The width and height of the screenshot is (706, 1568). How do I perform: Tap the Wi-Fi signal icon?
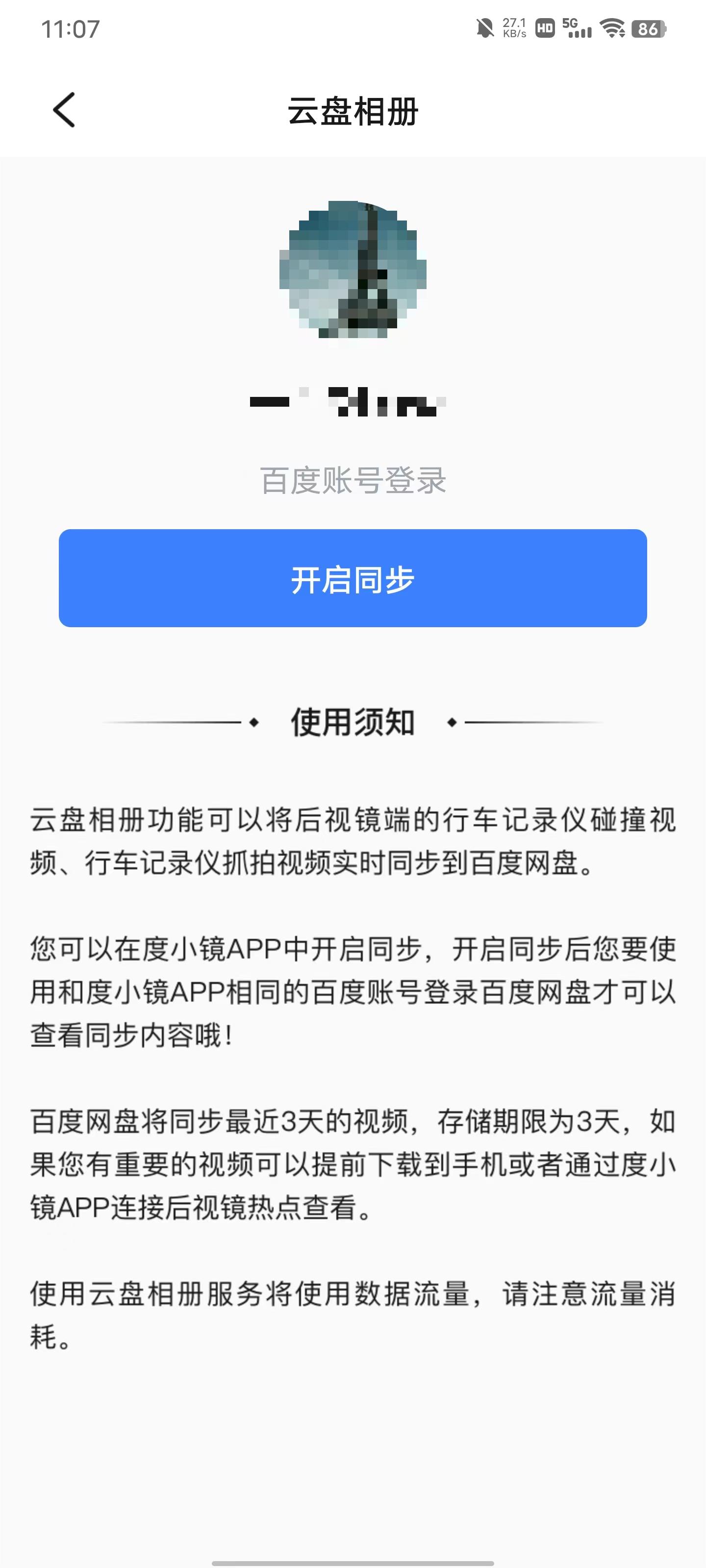(x=612, y=28)
